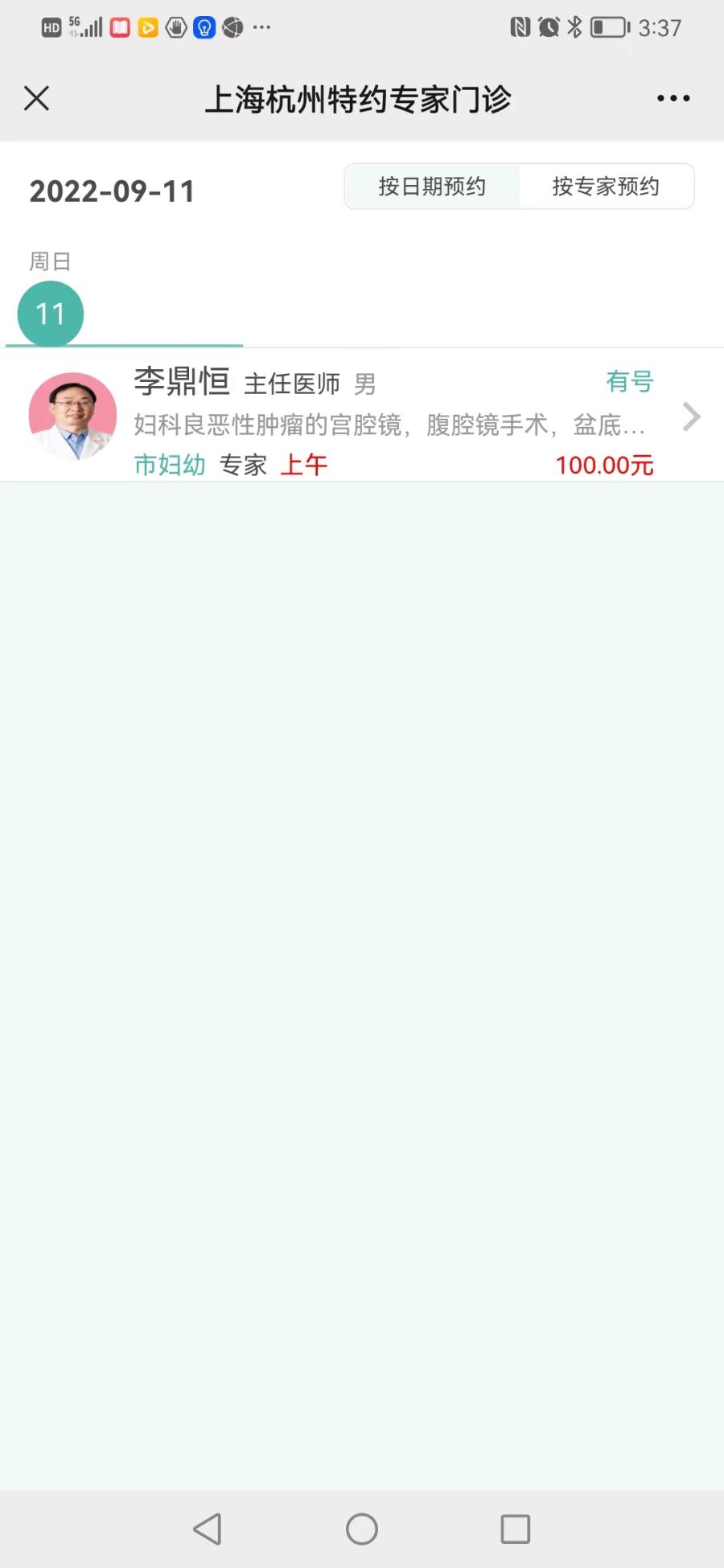
Task: Open doctor 李鼎恒's appointment details
Action: [x=362, y=416]
